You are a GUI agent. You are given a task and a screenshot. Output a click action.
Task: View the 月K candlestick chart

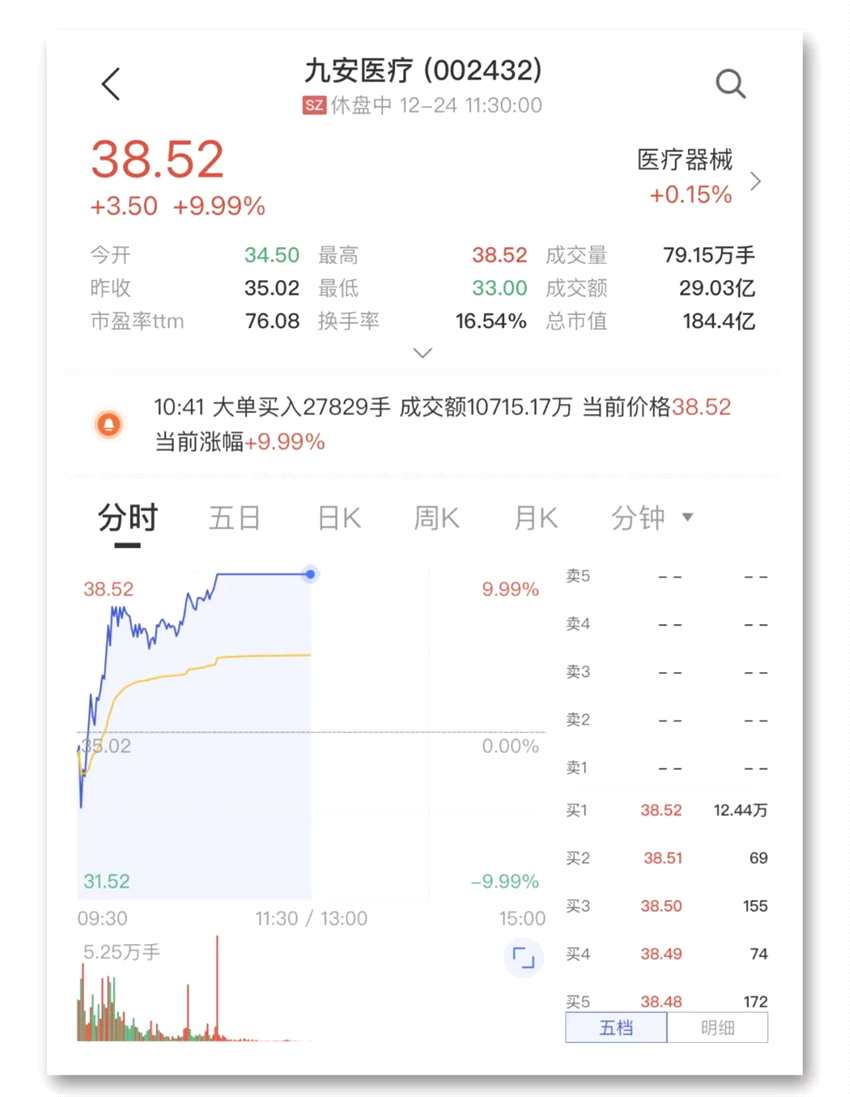click(535, 518)
